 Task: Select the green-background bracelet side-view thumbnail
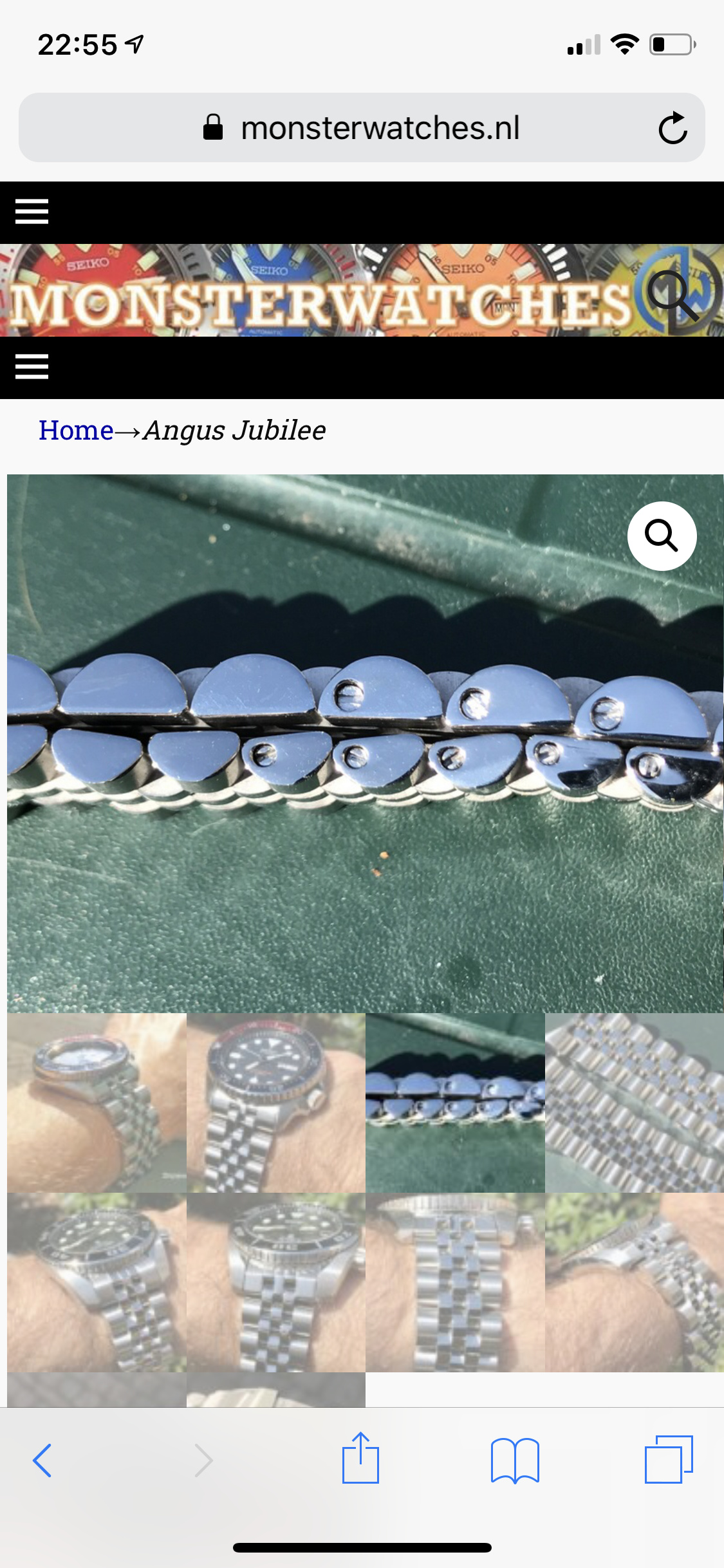tap(455, 1103)
